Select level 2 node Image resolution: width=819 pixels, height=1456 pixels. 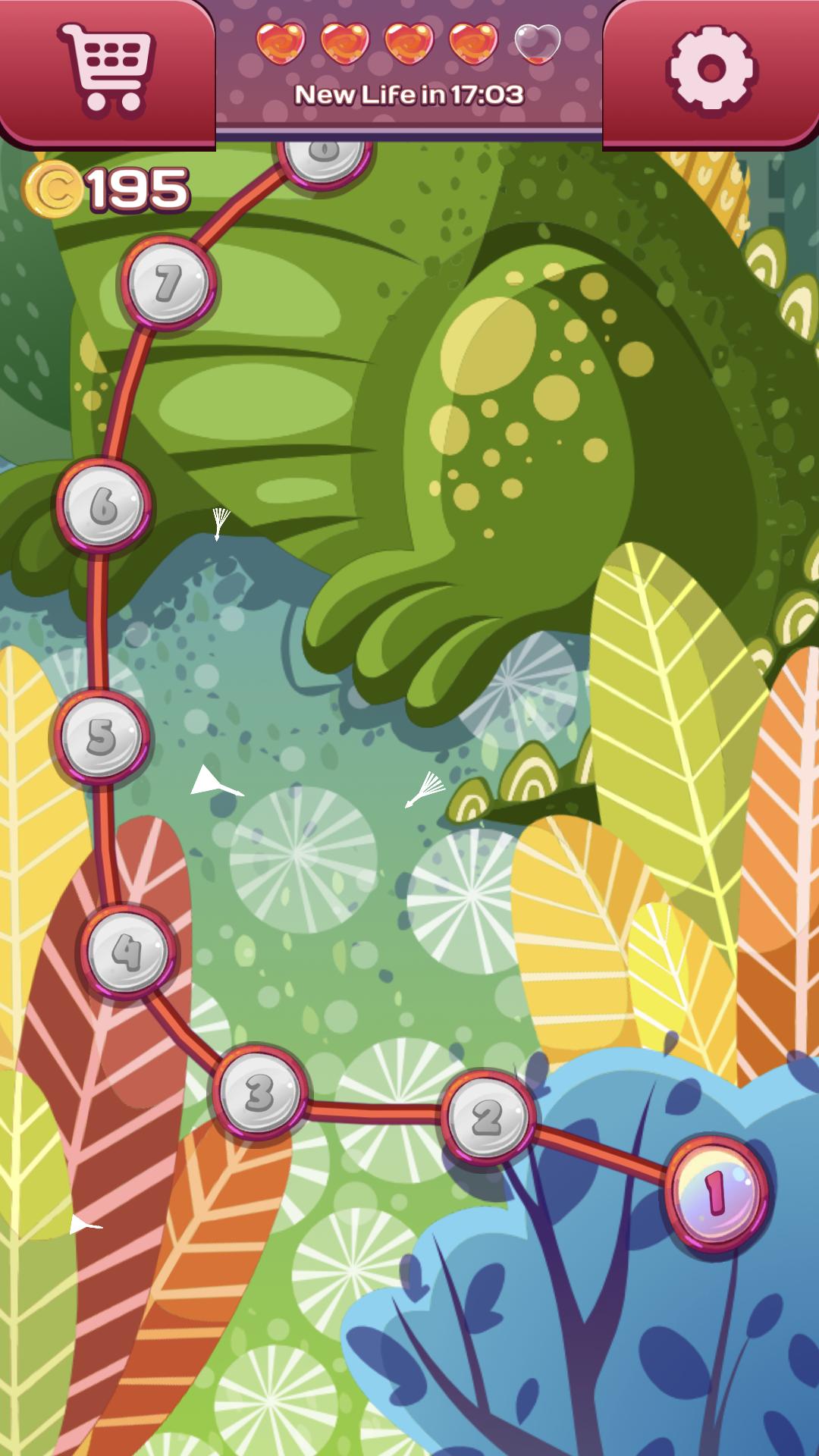pos(488,1118)
